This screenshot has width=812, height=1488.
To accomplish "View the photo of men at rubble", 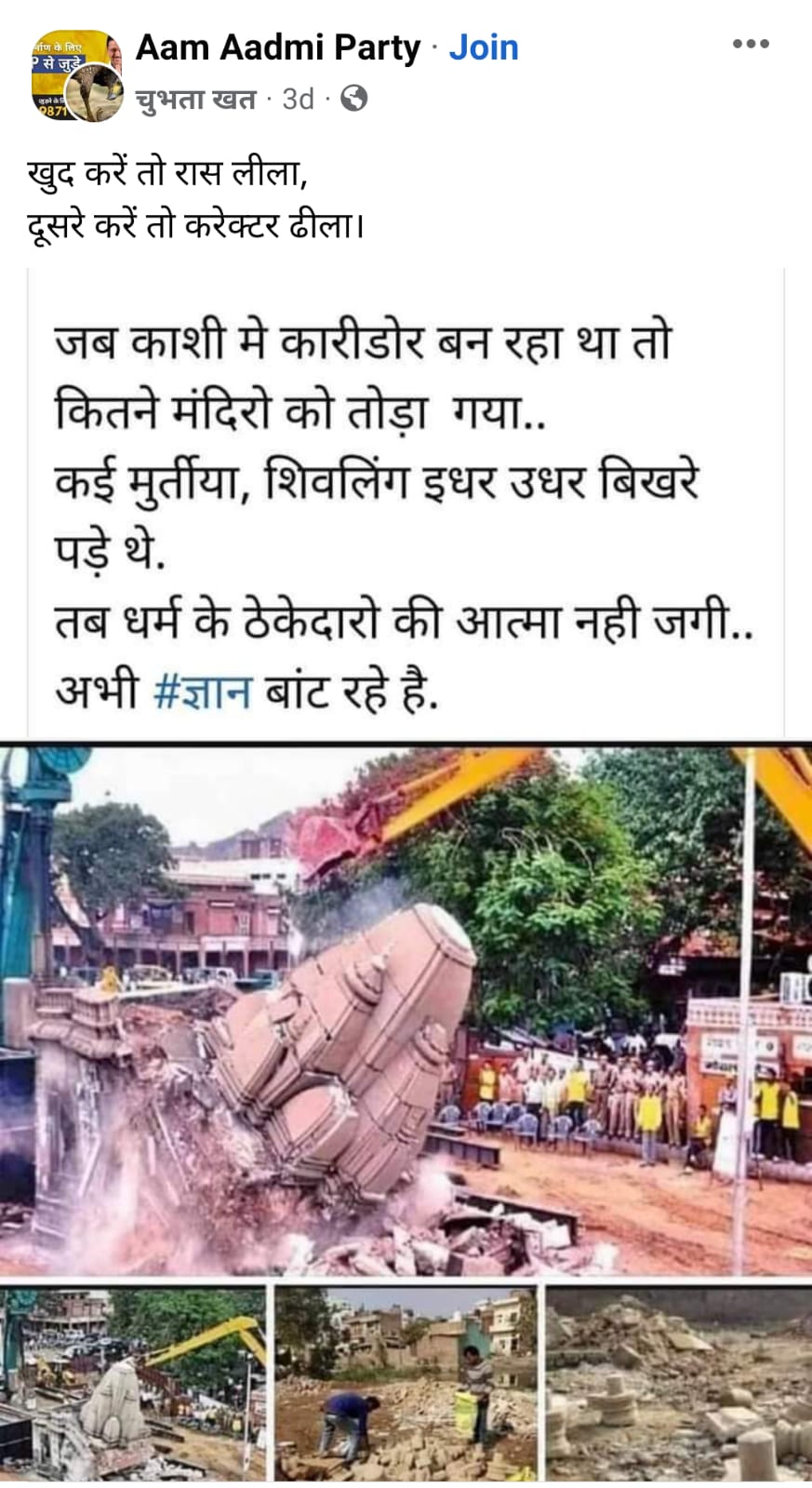I will tap(406, 1384).
